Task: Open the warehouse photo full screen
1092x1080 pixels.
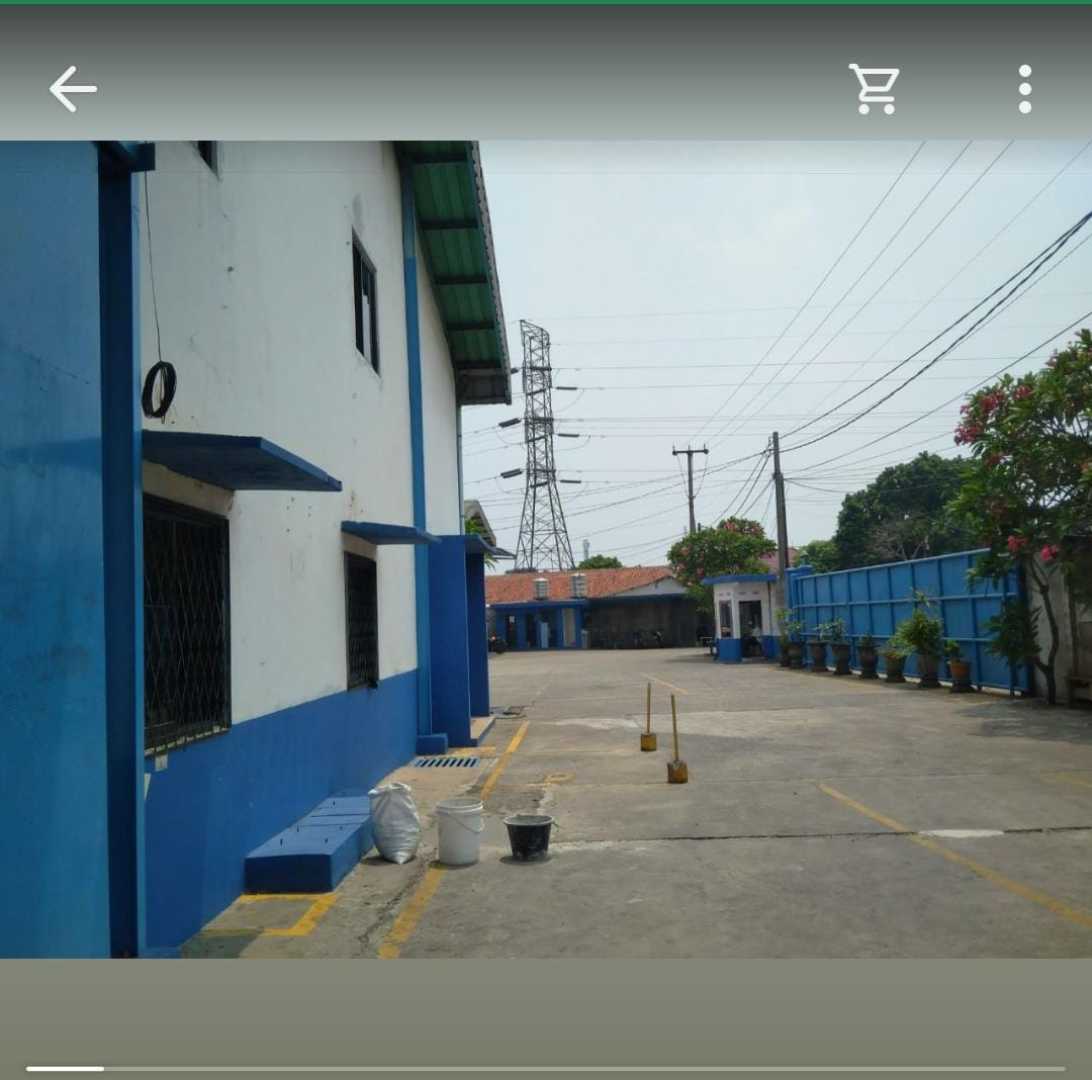Action: click(546, 549)
